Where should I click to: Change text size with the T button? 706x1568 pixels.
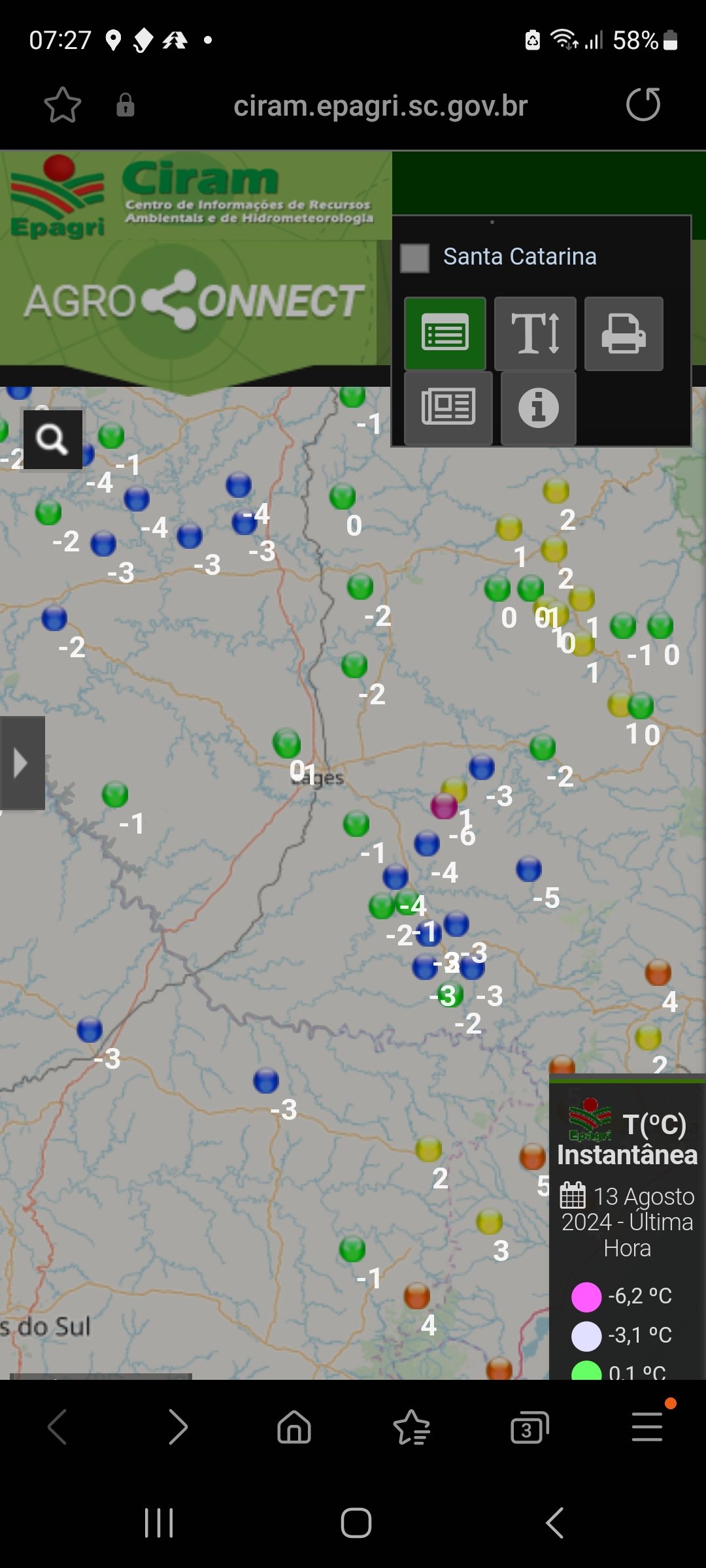click(x=535, y=334)
